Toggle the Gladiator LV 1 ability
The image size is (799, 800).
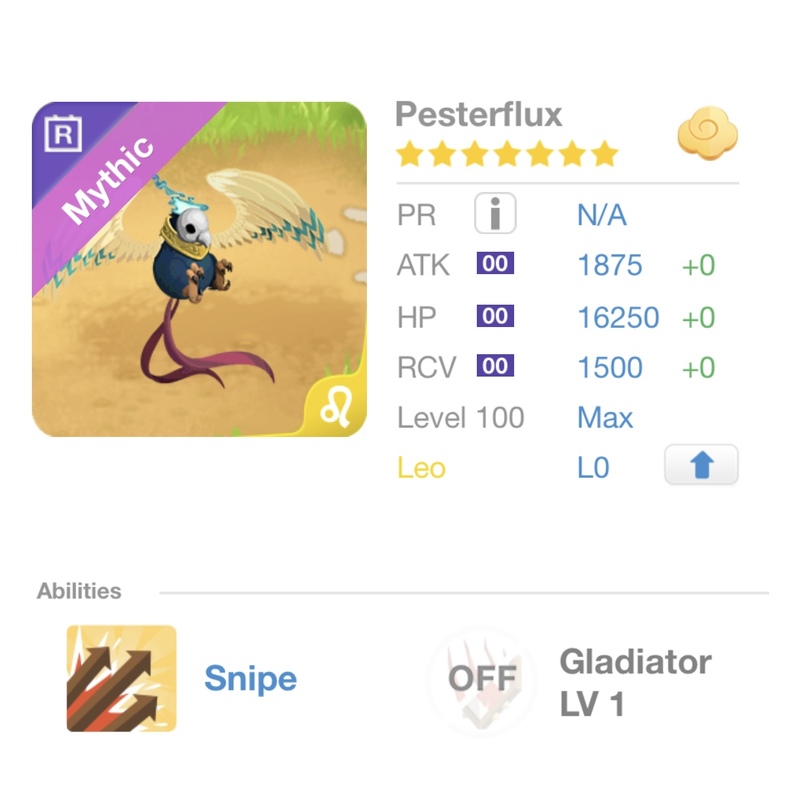coord(482,680)
